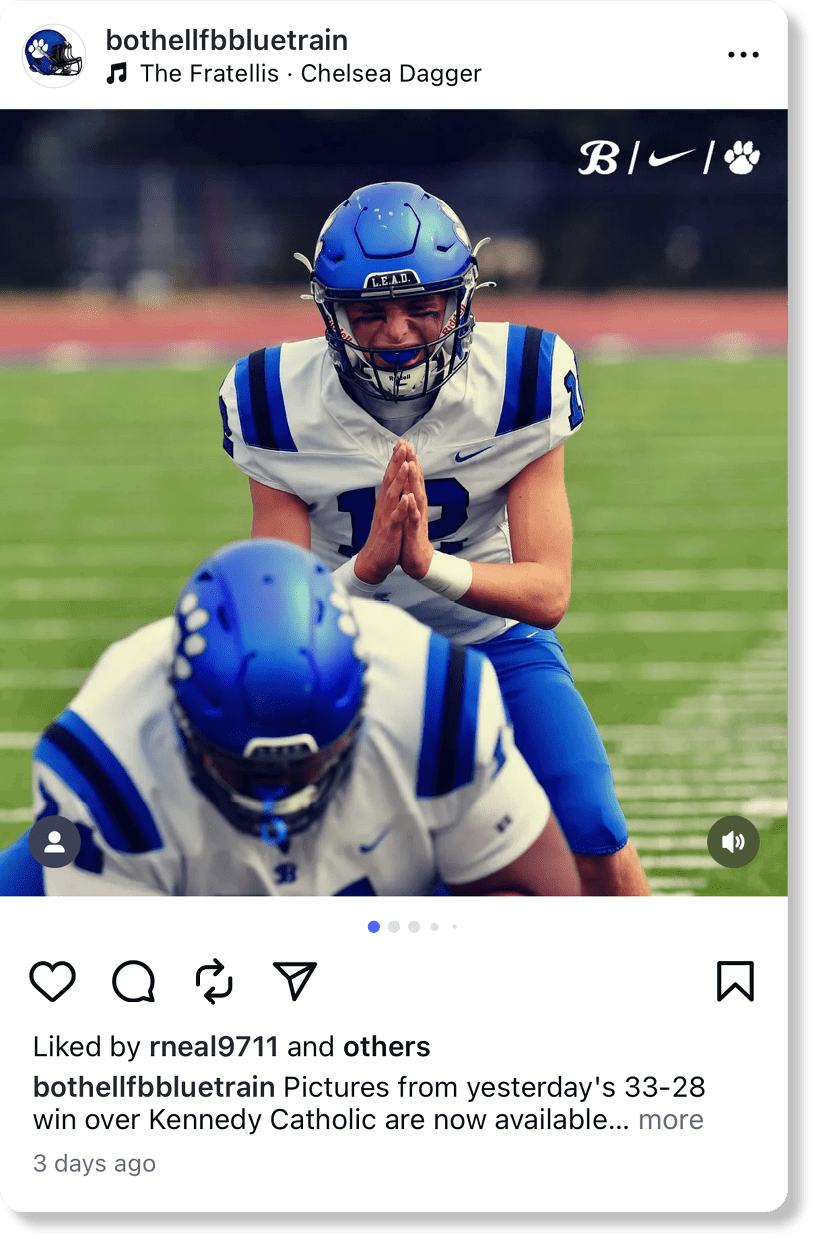The height and width of the screenshot is (1239, 814).
Task: Save the post with bookmark icon
Action: point(735,981)
